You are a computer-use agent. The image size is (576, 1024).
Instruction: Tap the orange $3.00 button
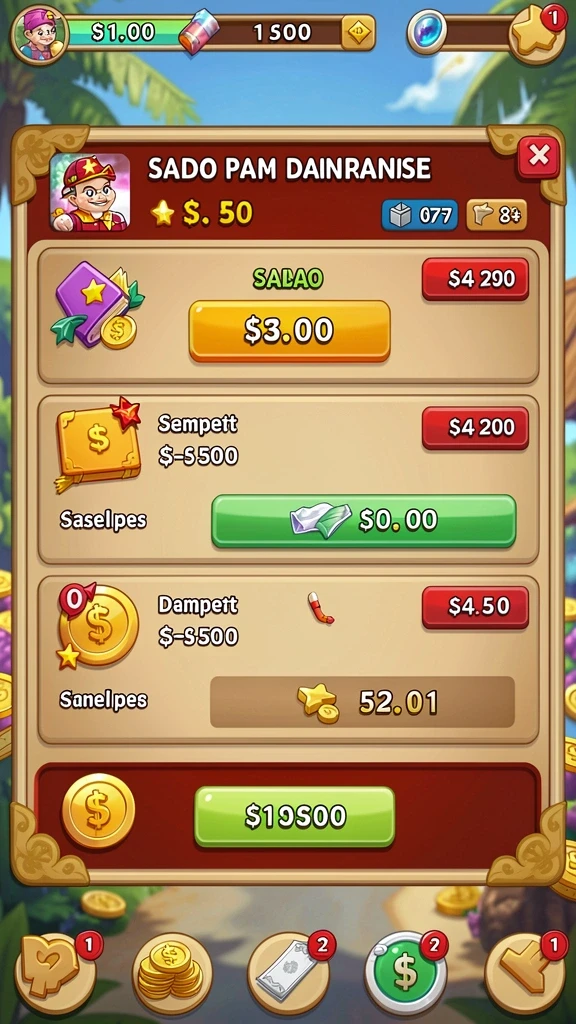289,331
